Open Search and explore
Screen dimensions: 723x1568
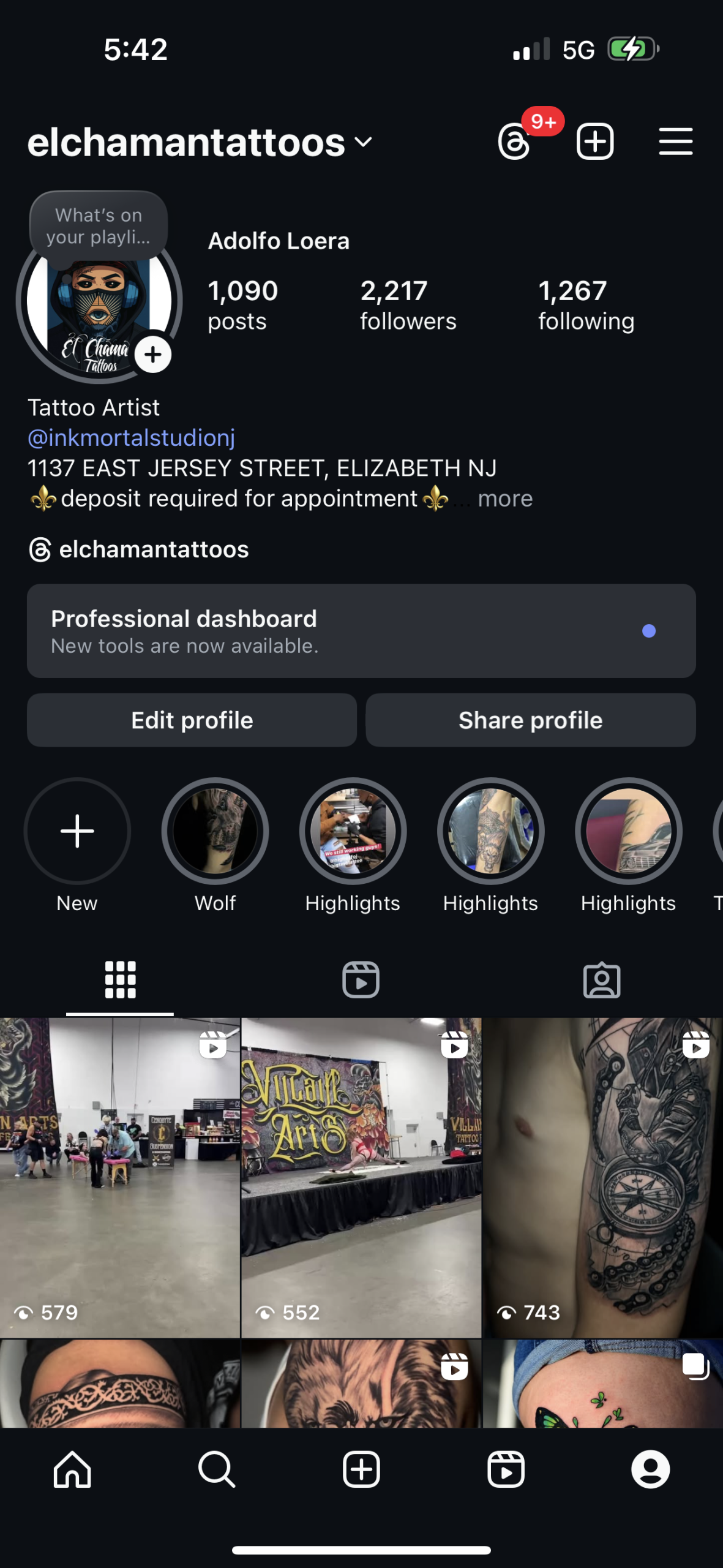[217, 1469]
